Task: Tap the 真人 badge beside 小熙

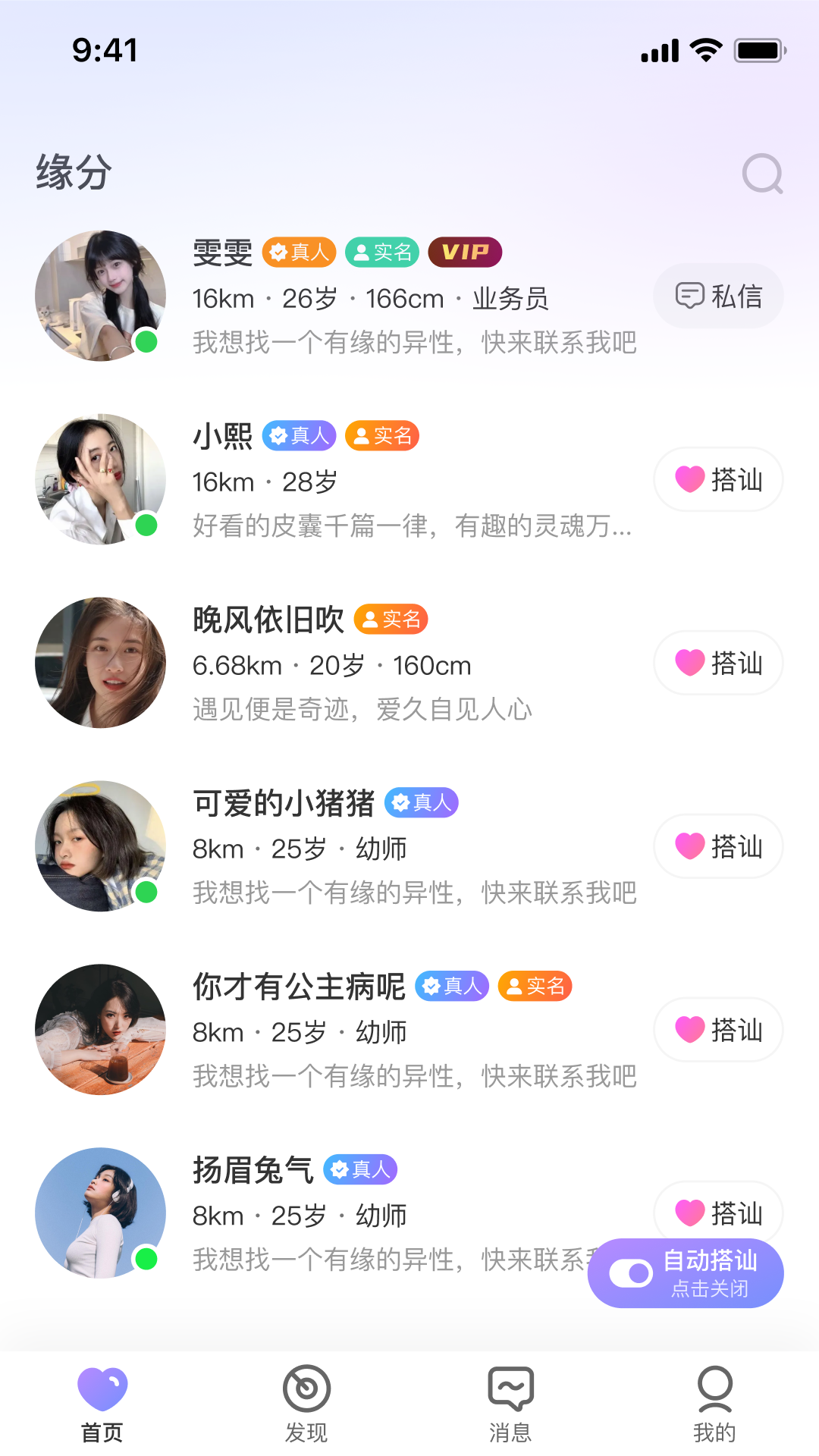Action: pyautogui.click(x=298, y=436)
